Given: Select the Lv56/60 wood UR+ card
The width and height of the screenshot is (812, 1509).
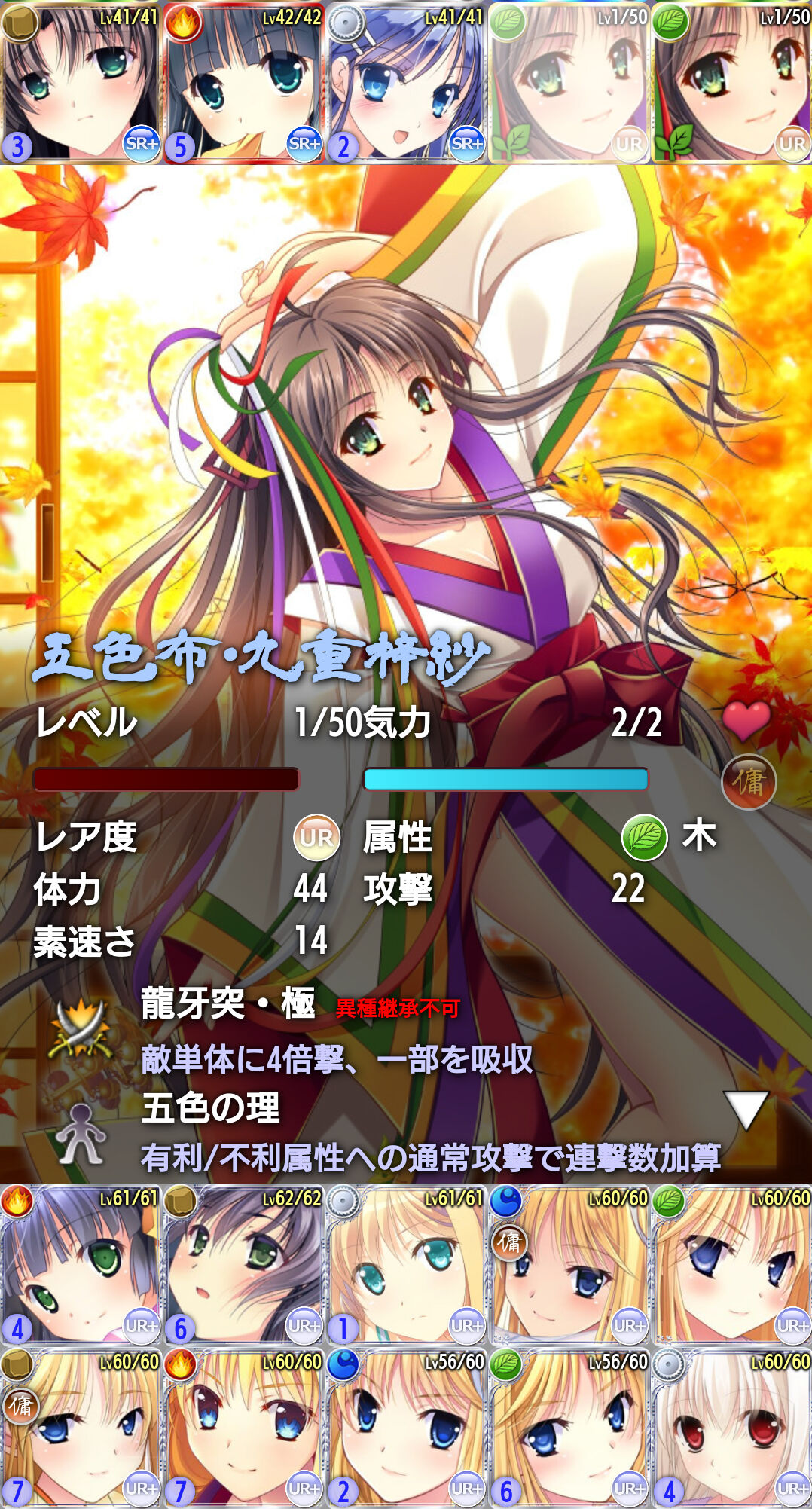Looking at the screenshot, I should tap(569, 1428).
